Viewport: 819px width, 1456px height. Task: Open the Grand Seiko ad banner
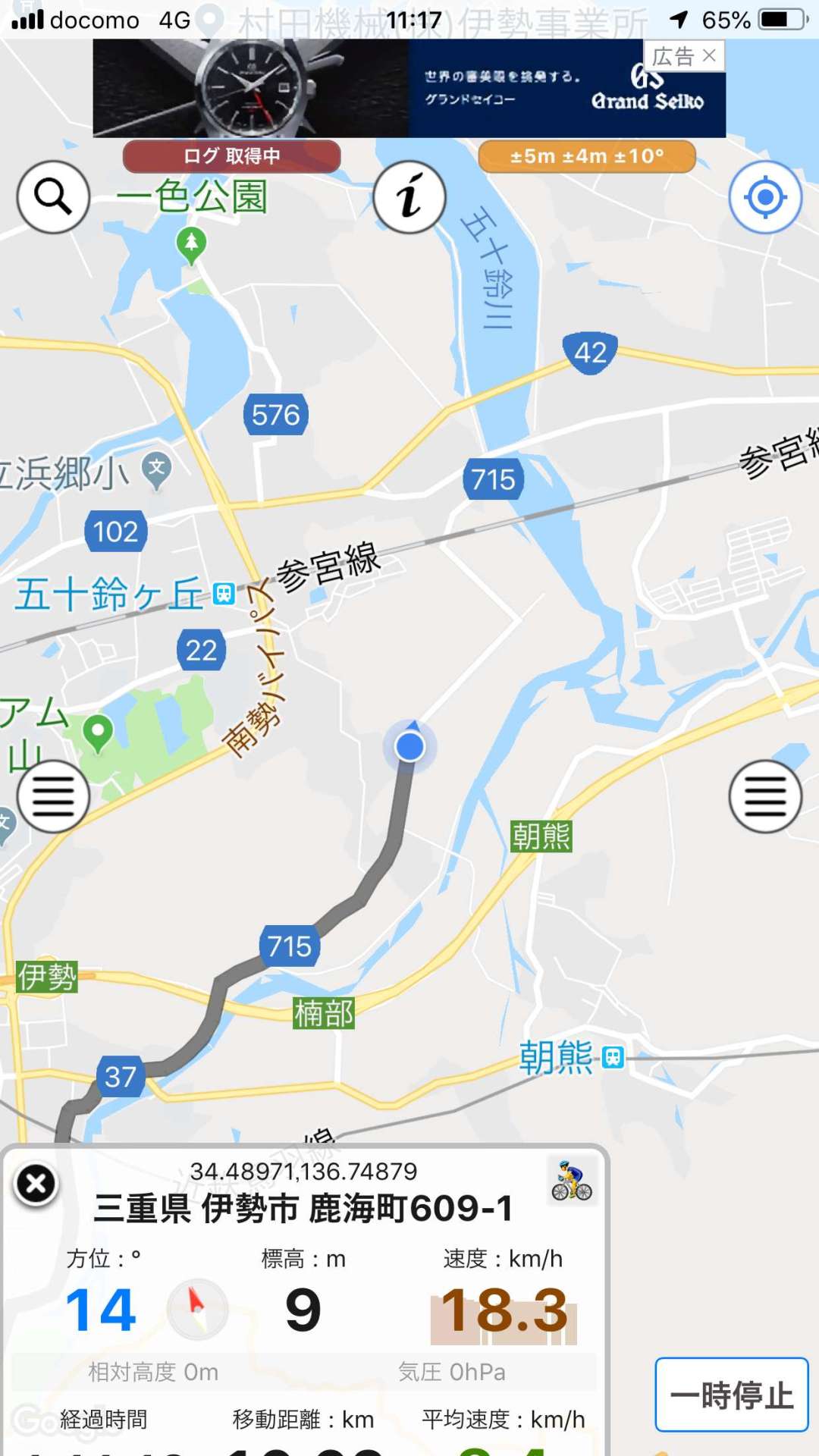pyautogui.click(x=409, y=88)
